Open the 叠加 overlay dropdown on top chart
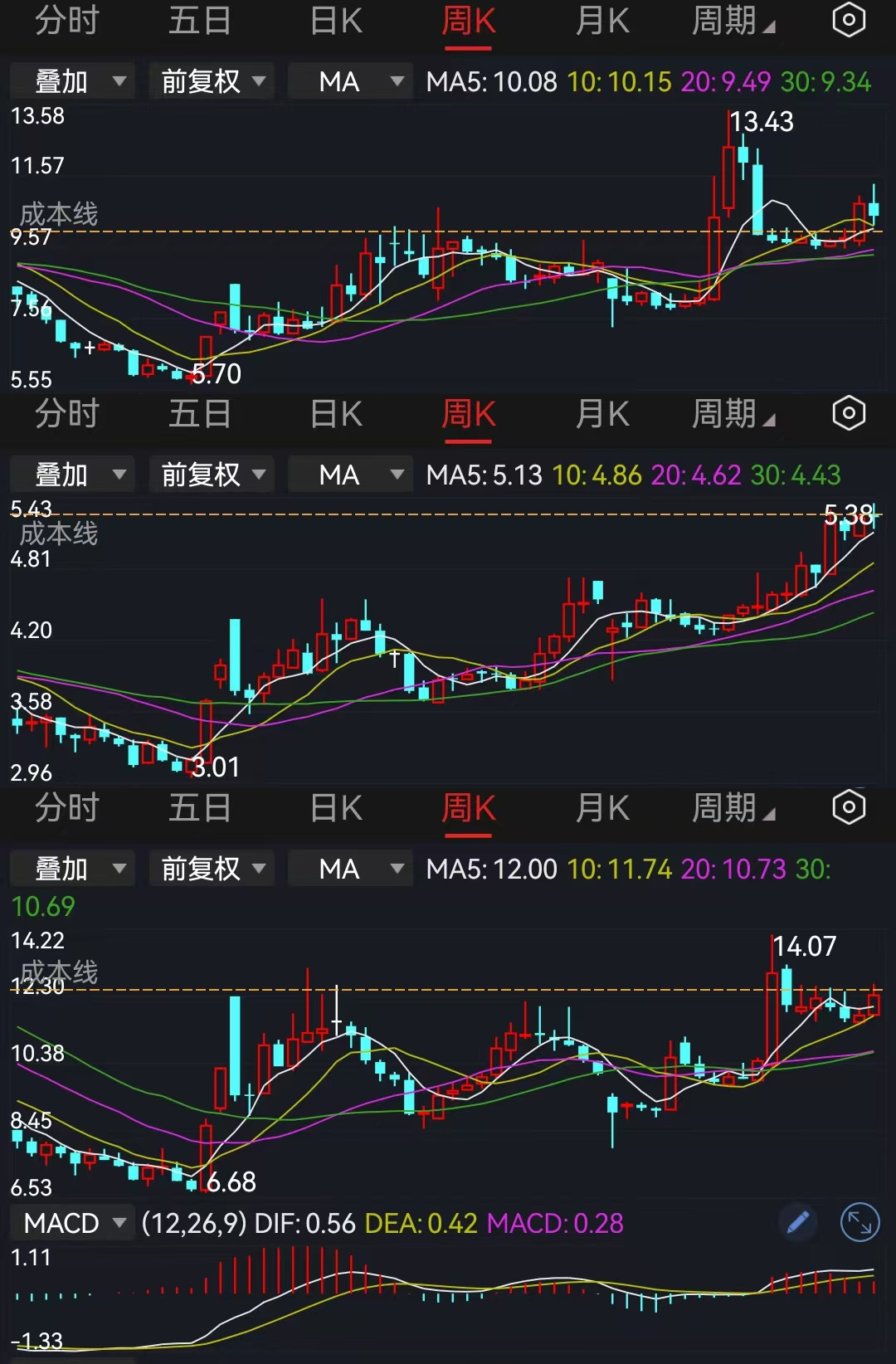This screenshot has height=1364, width=896. (x=71, y=80)
